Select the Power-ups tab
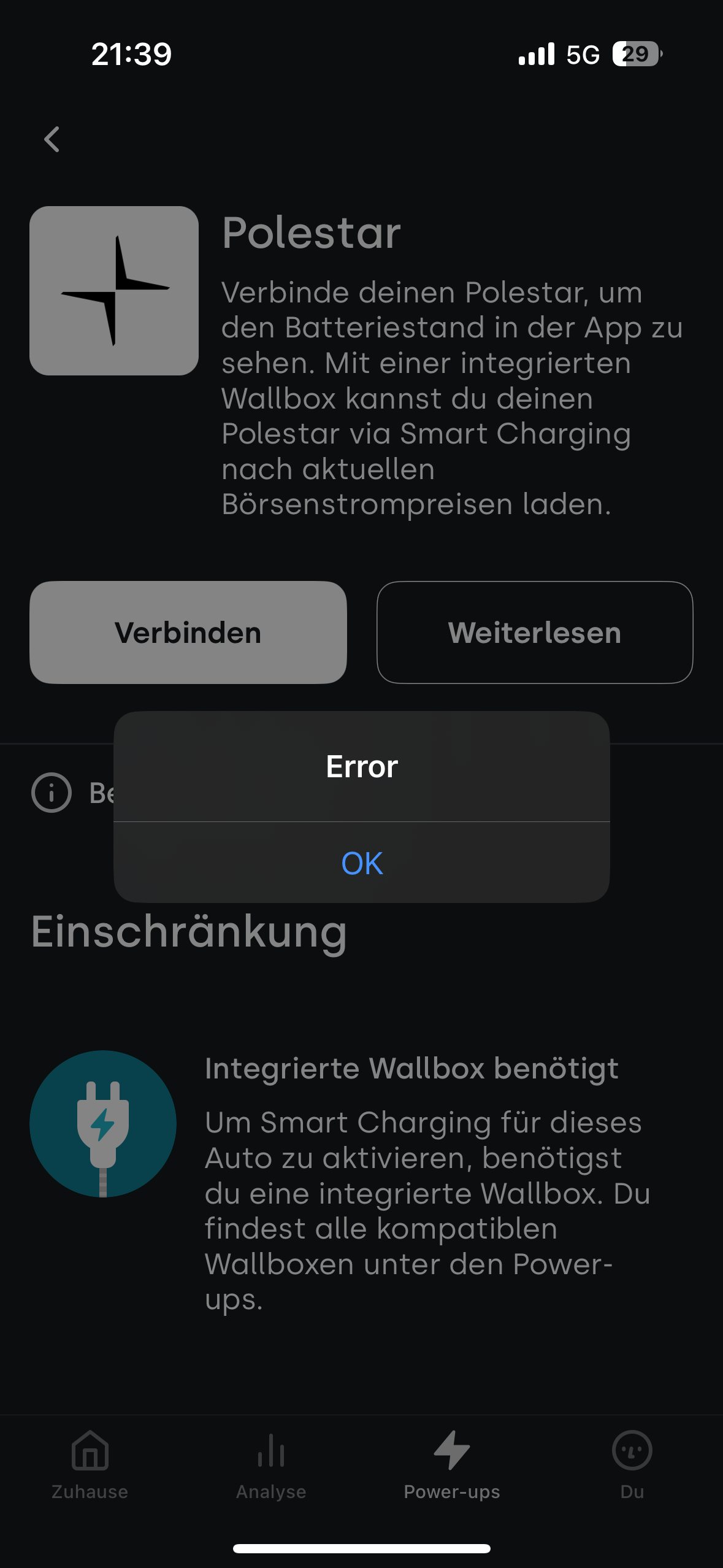This screenshot has width=723, height=1568. point(452,1465)
